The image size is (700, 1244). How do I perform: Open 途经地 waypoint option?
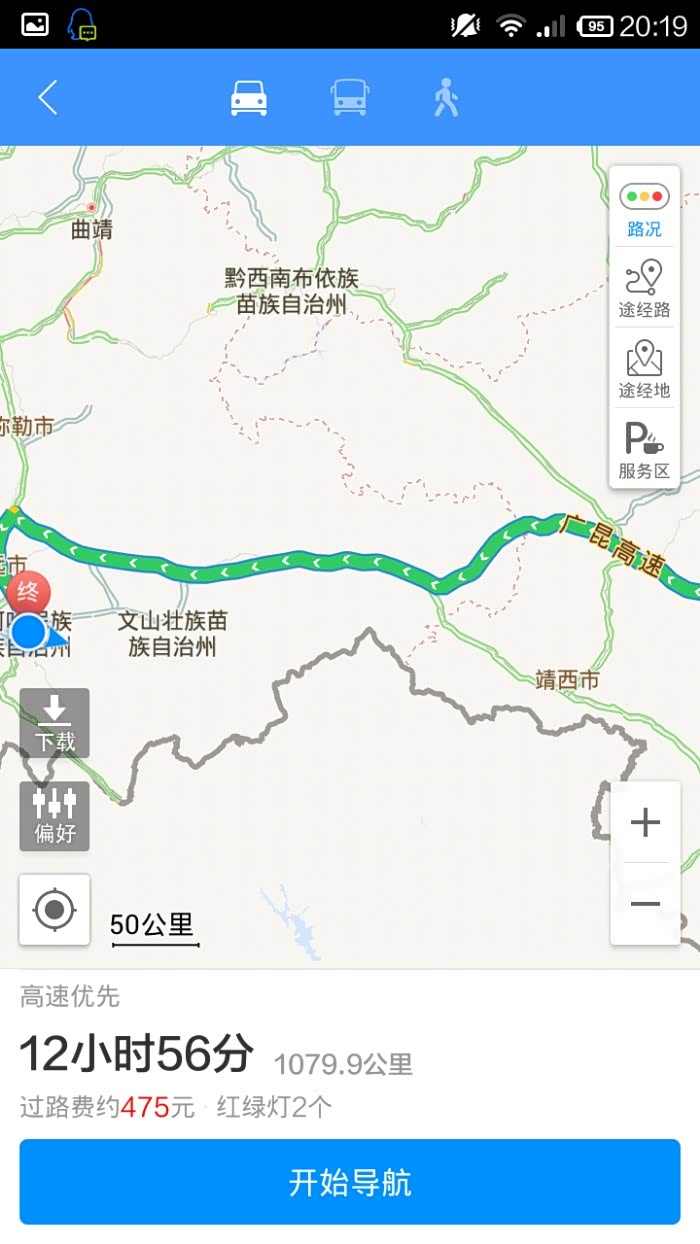click(644, 369)
